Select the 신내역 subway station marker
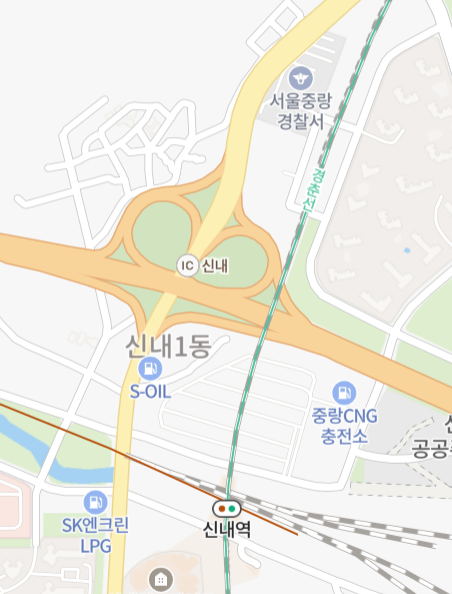 [x=227, y=508]
